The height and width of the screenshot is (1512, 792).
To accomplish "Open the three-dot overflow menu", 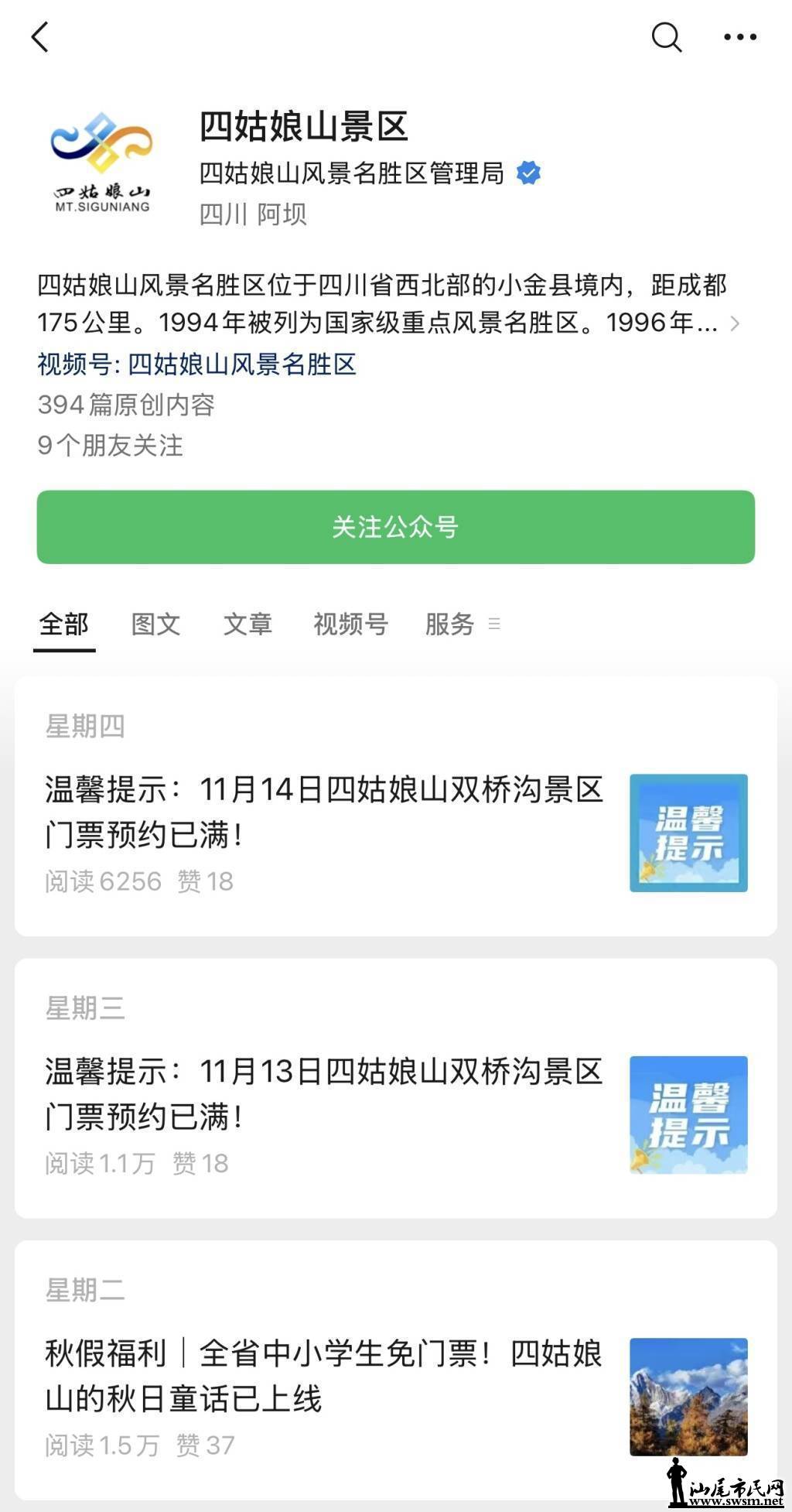I will [x=739, y=37].
